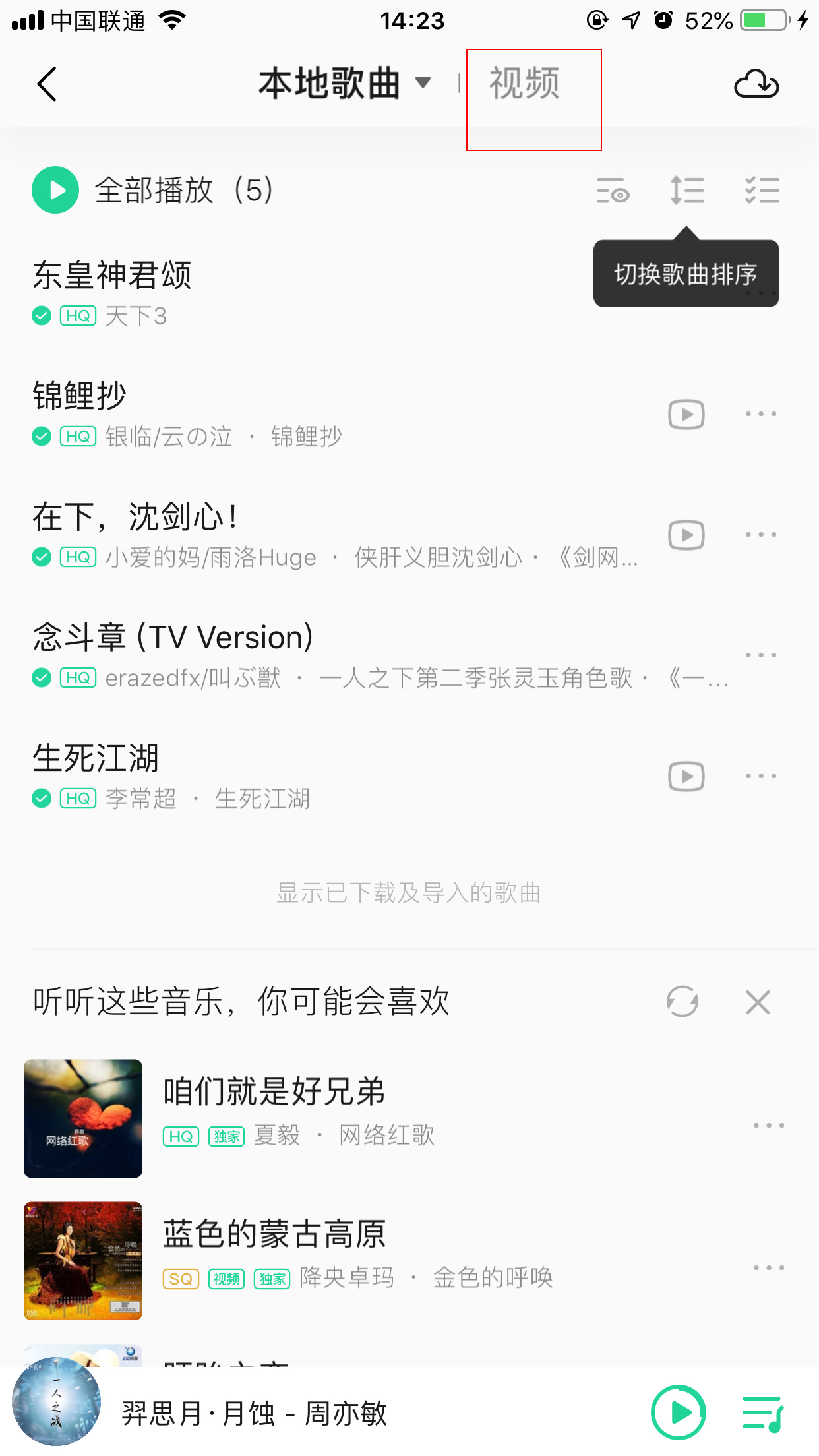This screenshot has width=819, height=1456.
Task: Toggle visibility of 锦鲤抄 download badge
Action: point(41,436)
